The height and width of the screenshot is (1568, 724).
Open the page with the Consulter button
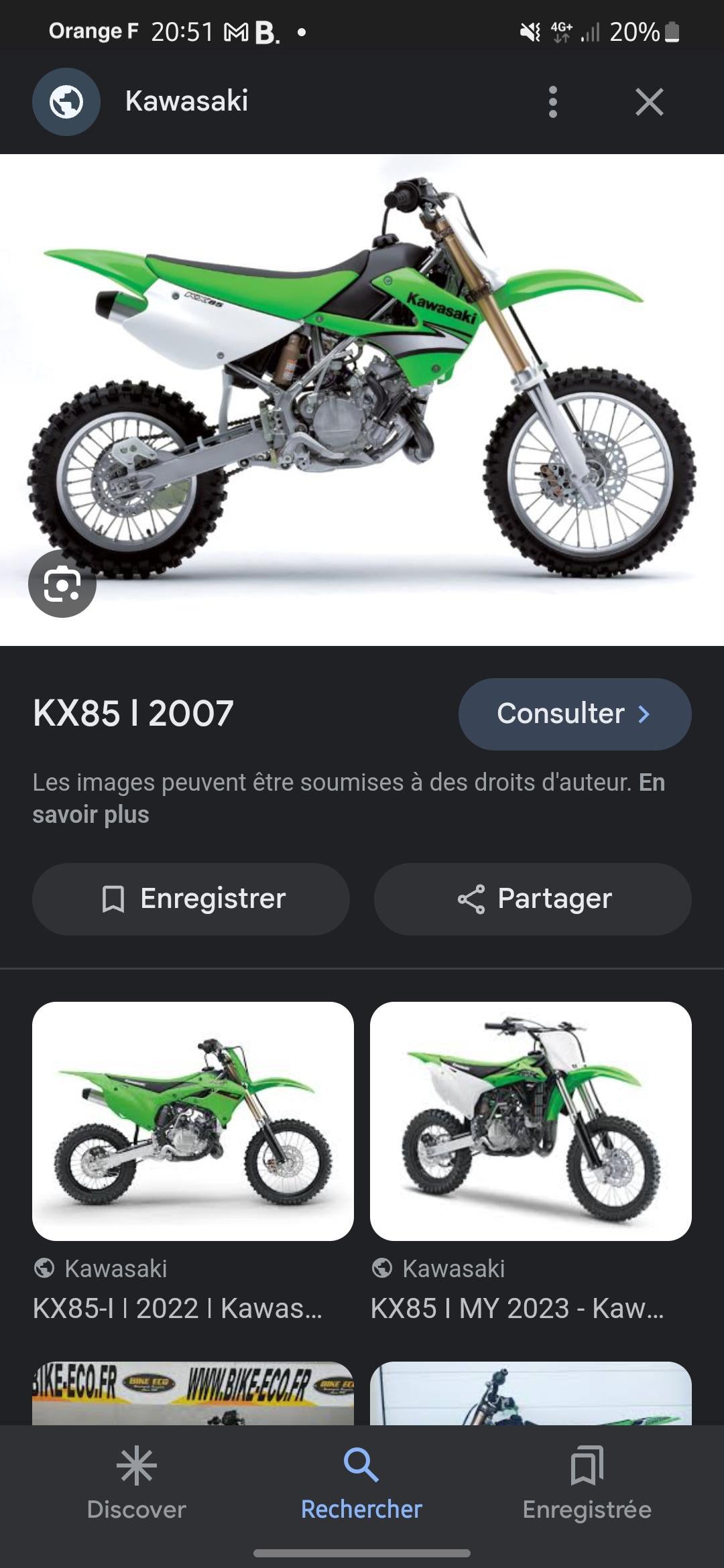[x=574, y=714]
